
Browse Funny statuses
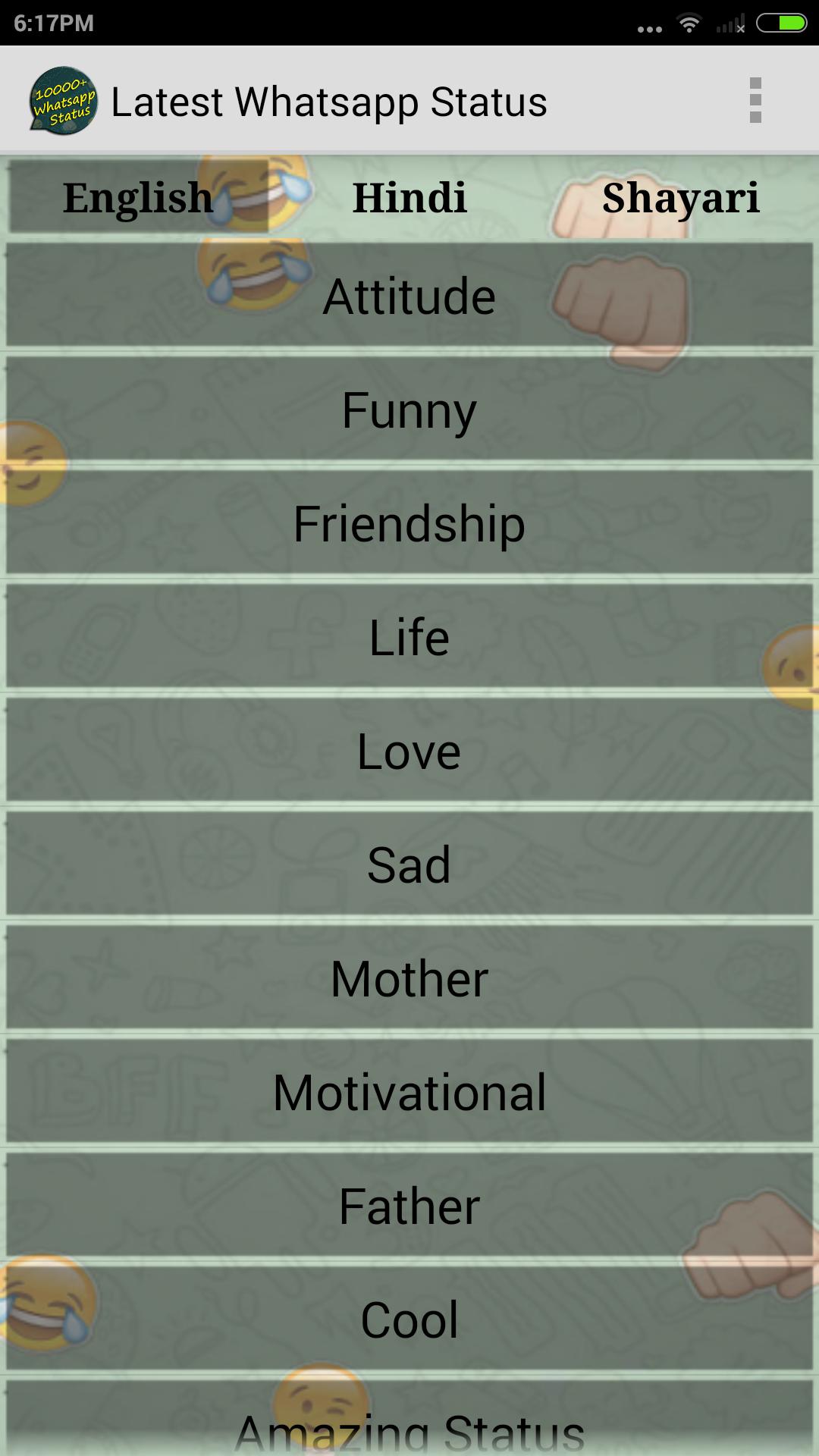[409, 409]
